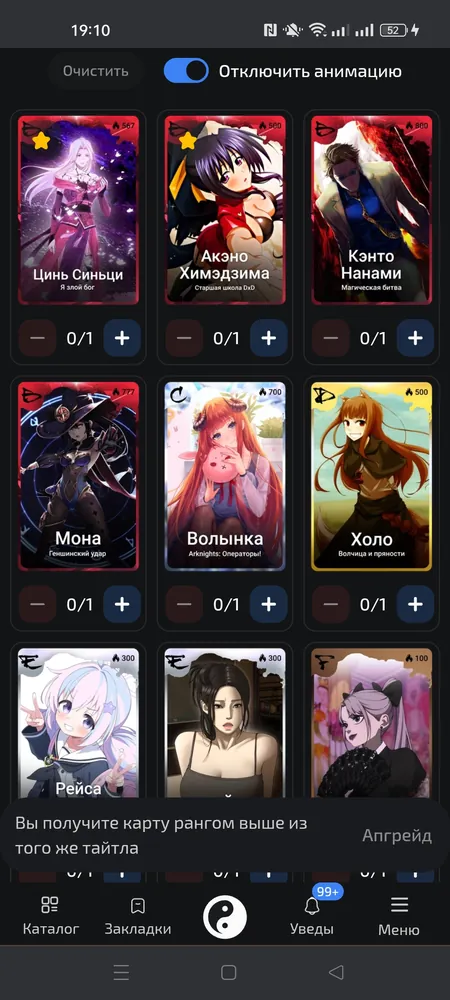Switch to the Закладки tab
The image size is (450, 1000).
tap(138, 916)
